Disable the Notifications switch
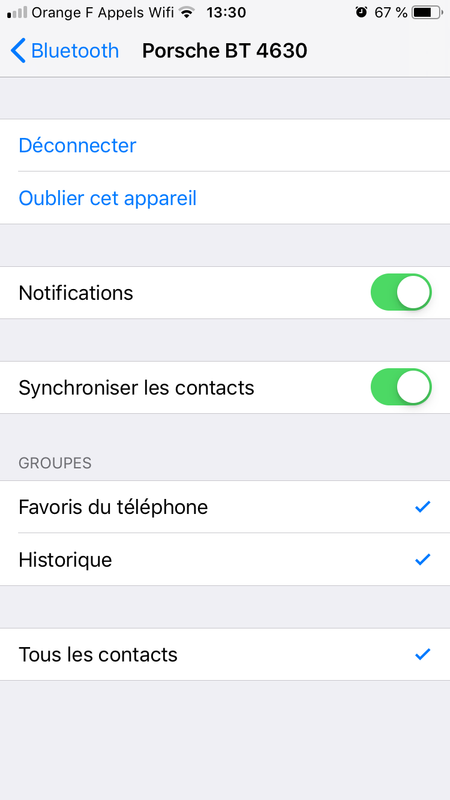Viewport: 450px width, 800px height. coord(401,292)
